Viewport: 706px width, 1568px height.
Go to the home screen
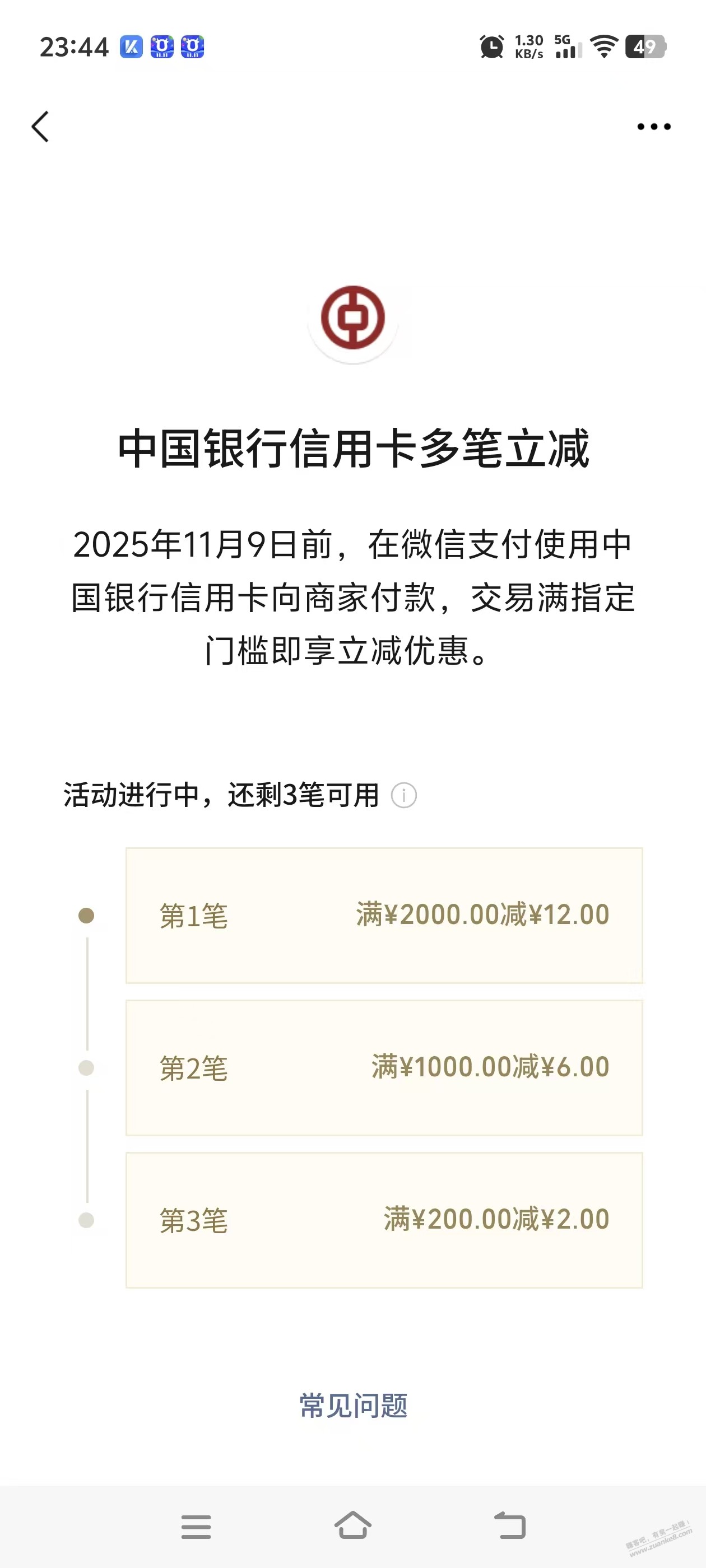coord(352,1526)
